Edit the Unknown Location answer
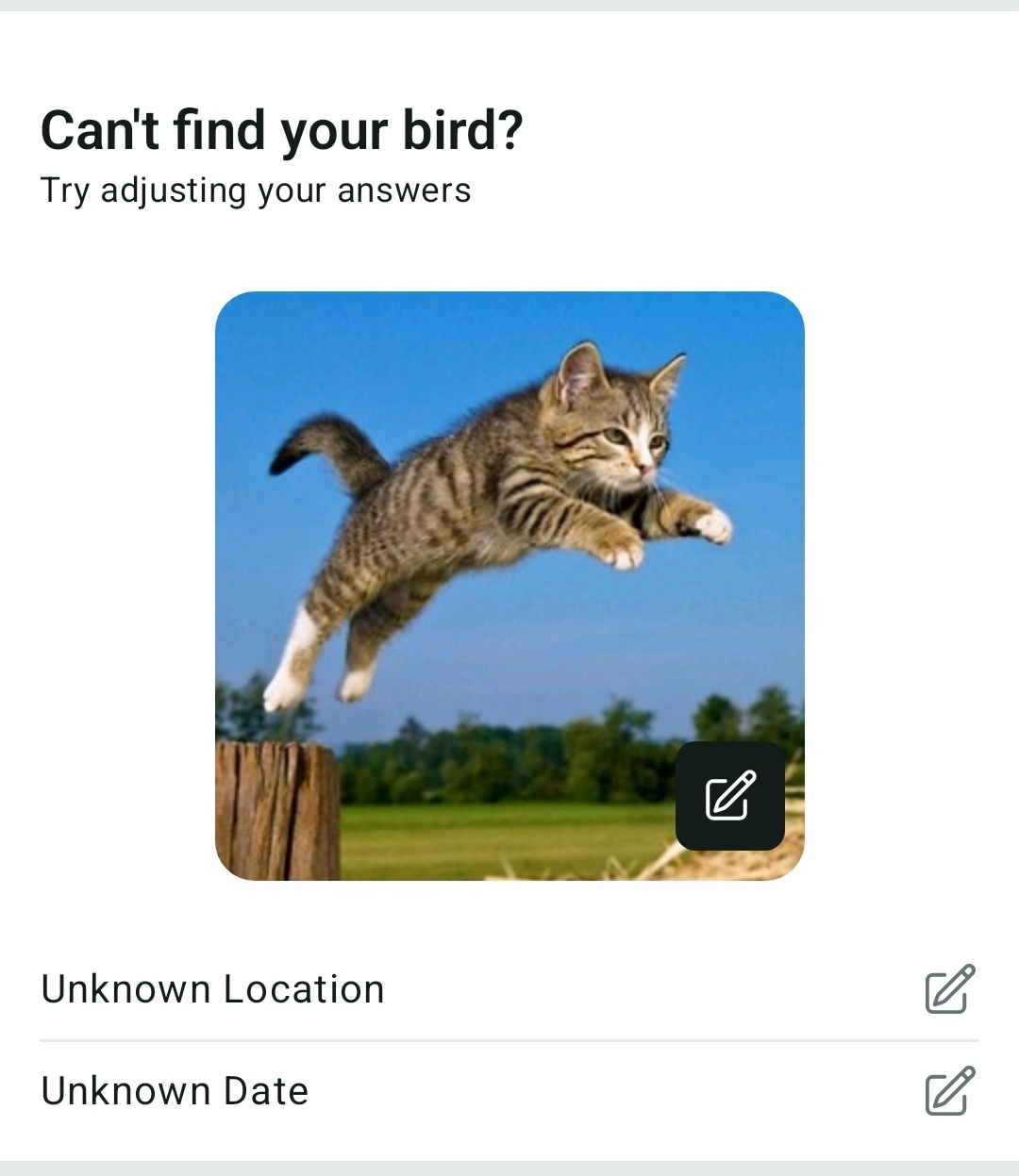The image size is (1019, 1176). point(949,989)
